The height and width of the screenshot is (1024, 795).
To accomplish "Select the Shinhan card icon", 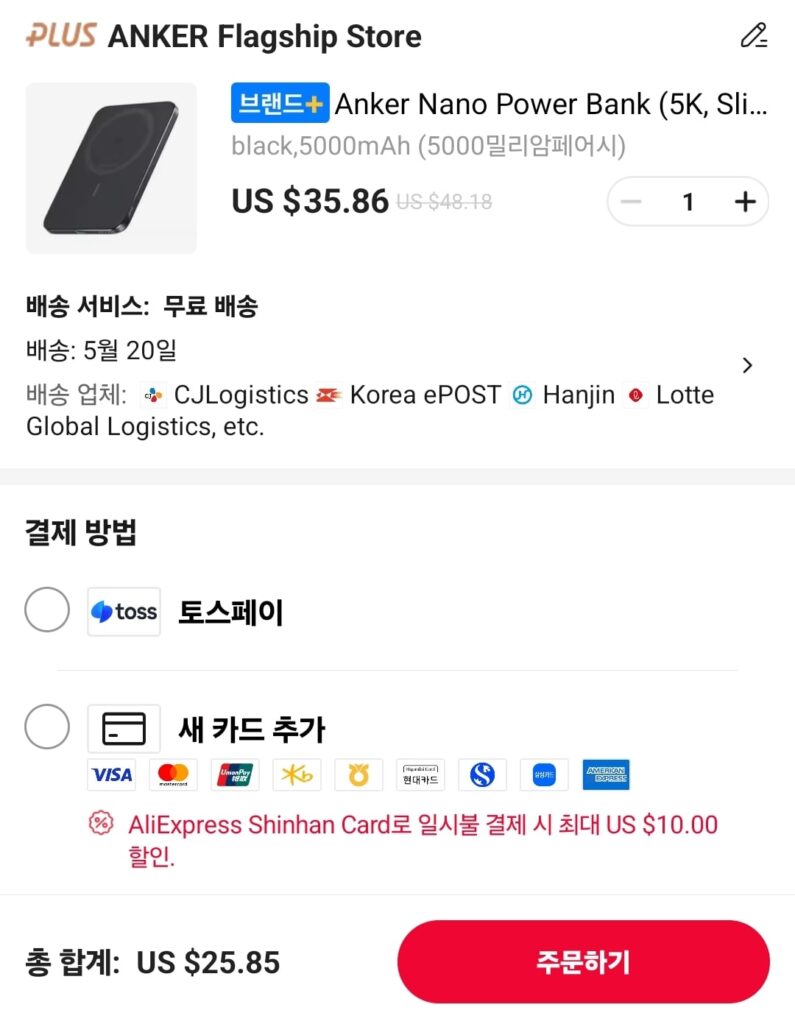I will (482, 775).
